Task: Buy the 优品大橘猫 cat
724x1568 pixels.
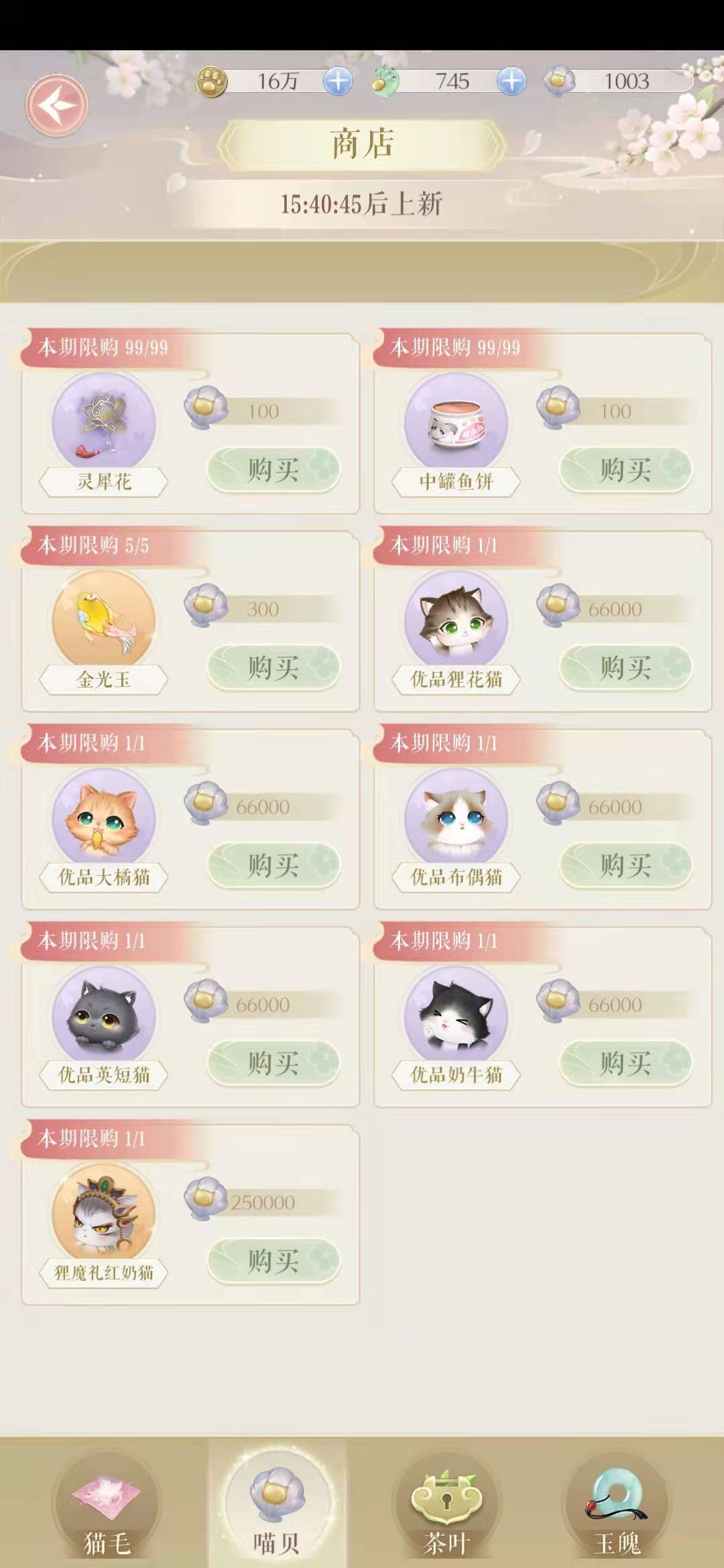Action: point(274,864)
